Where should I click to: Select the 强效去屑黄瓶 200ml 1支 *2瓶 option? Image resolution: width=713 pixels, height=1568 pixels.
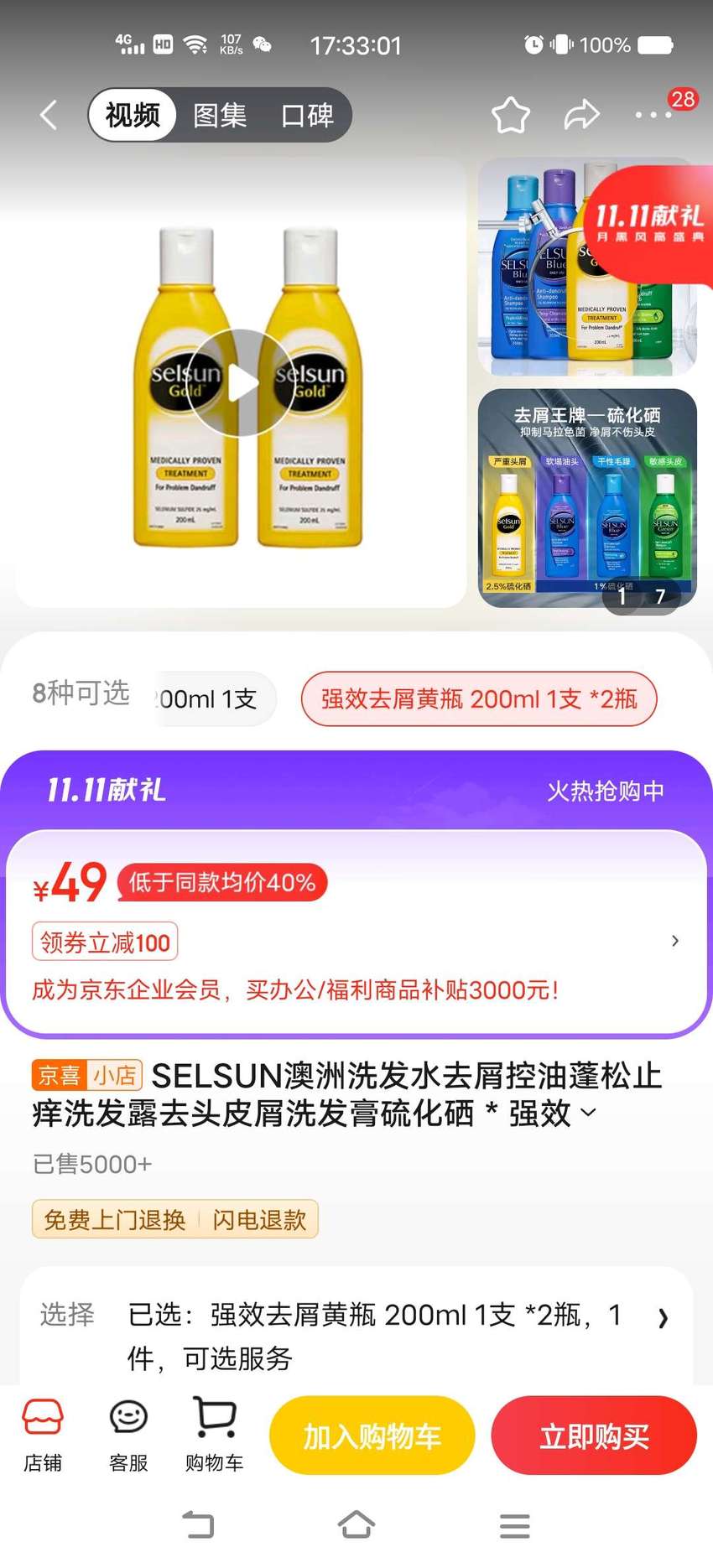(x=479, y=698)
